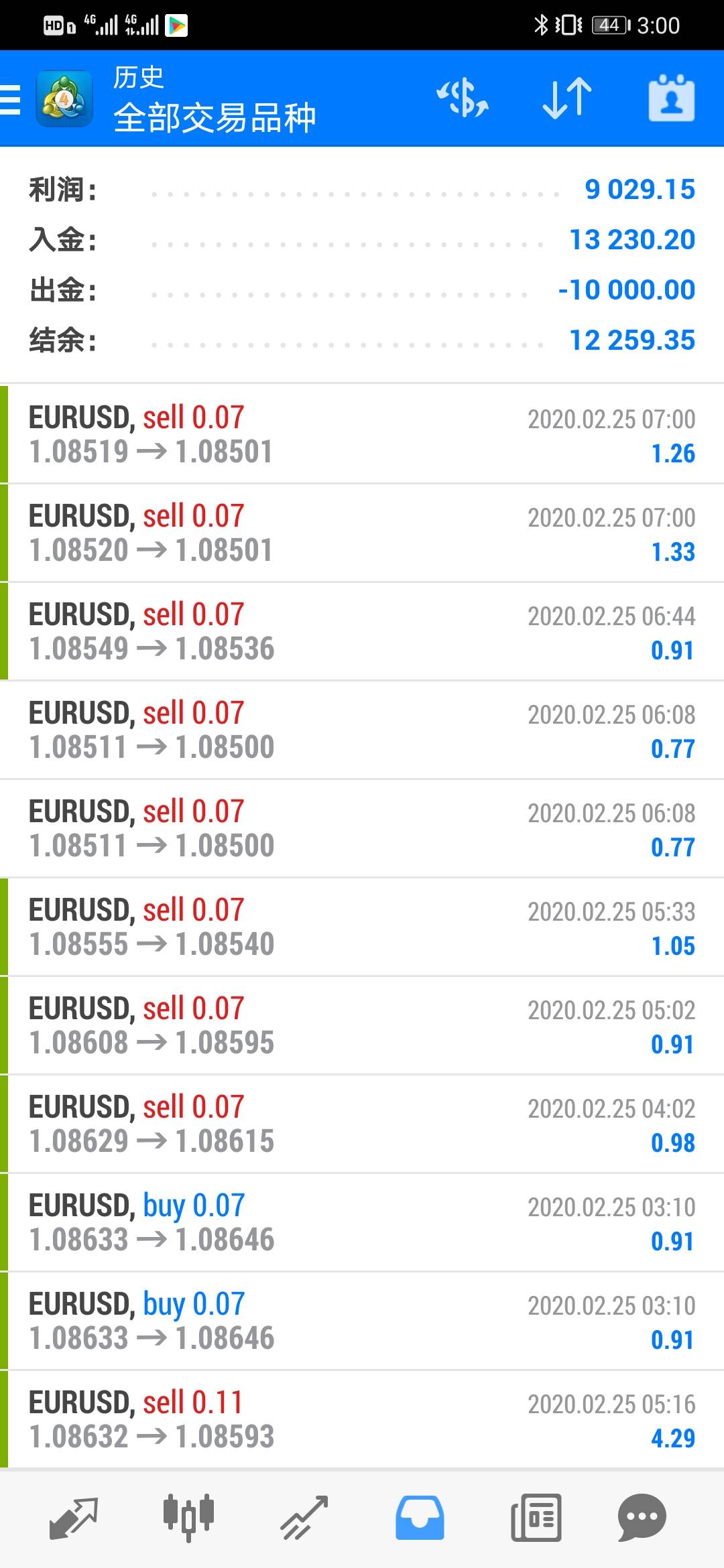Select the History inbox tab
Image resolution: width=724 pixels, height=1568 pixels.
(420, 1517)
